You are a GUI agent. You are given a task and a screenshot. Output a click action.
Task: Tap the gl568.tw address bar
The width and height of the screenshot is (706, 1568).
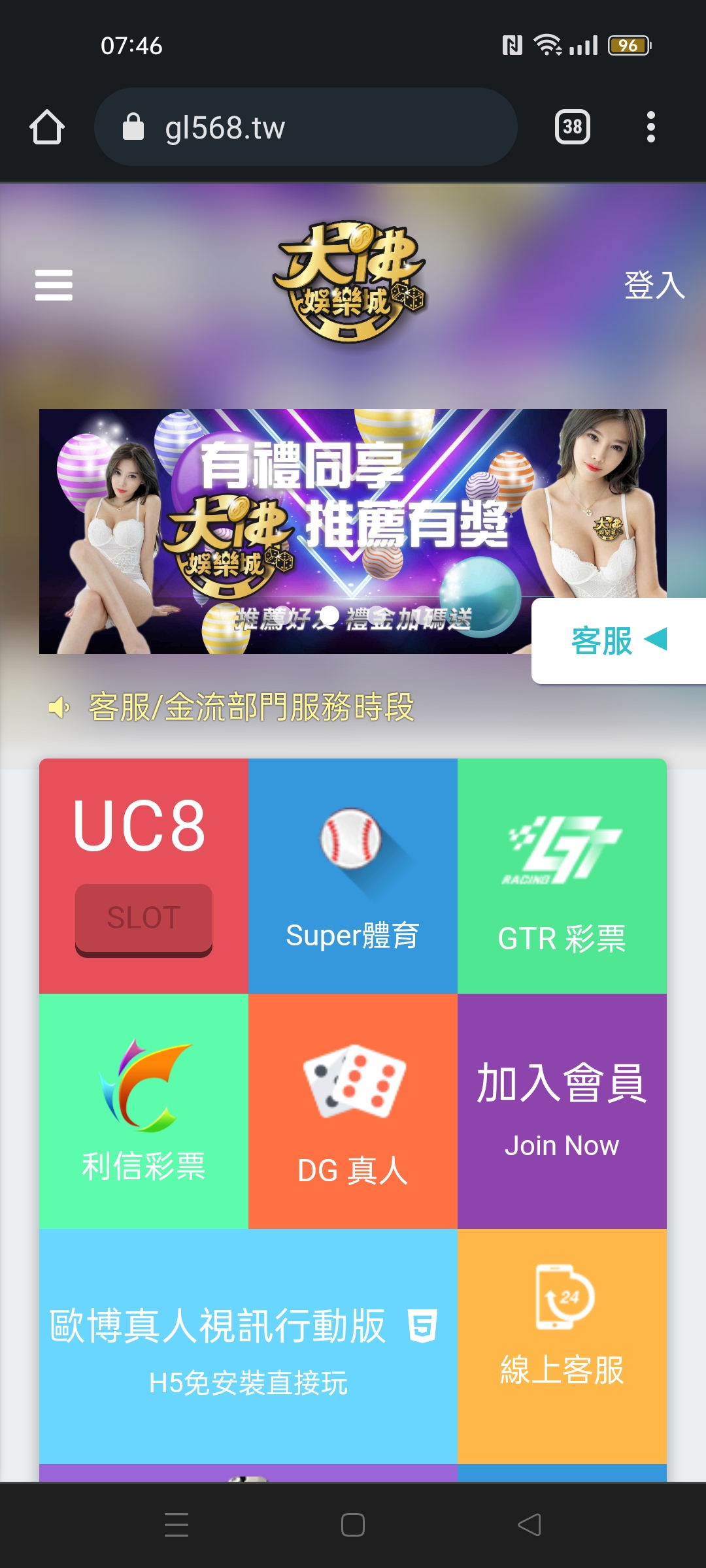pos(306,127)
